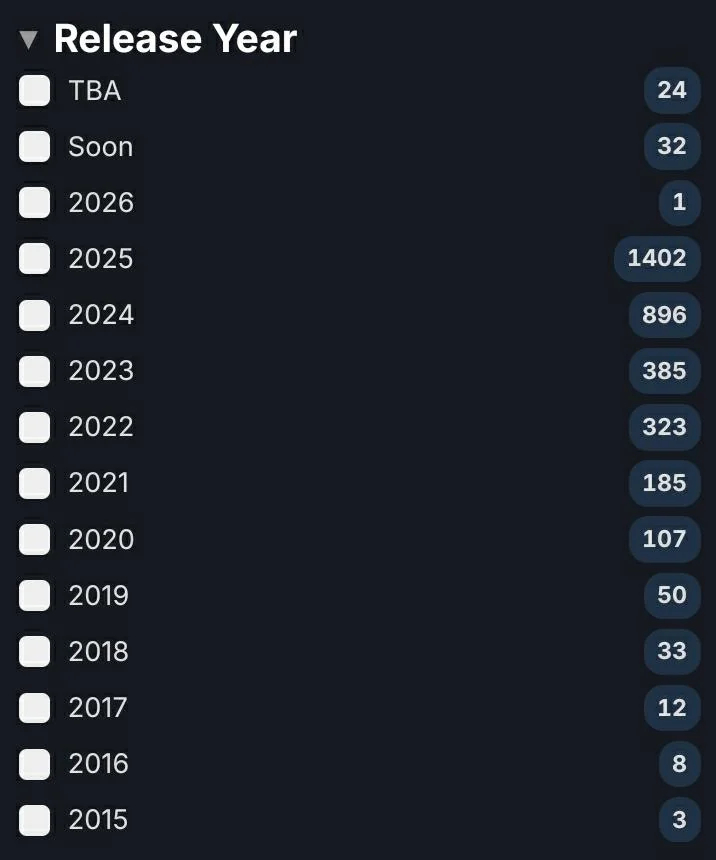Check the 2019 checkbox
Screen dimensions: 716x860
click(x=35, y=595)
